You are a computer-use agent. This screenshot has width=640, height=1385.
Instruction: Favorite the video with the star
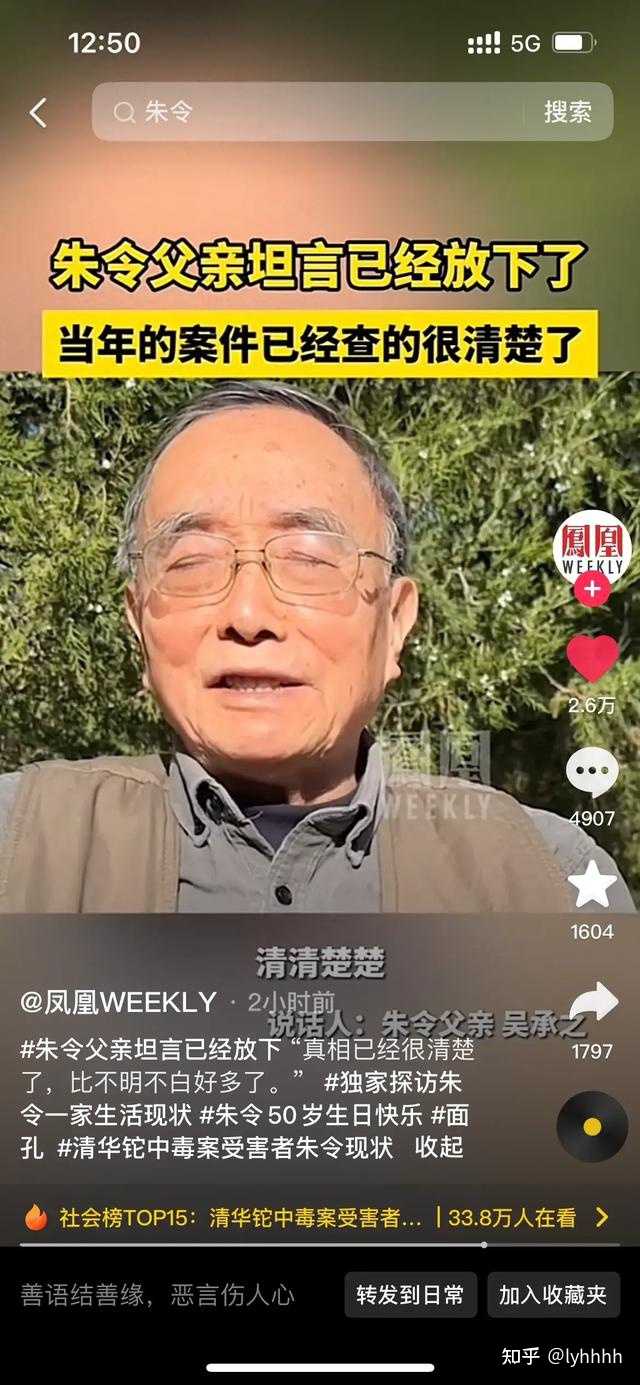click(592, 885)
